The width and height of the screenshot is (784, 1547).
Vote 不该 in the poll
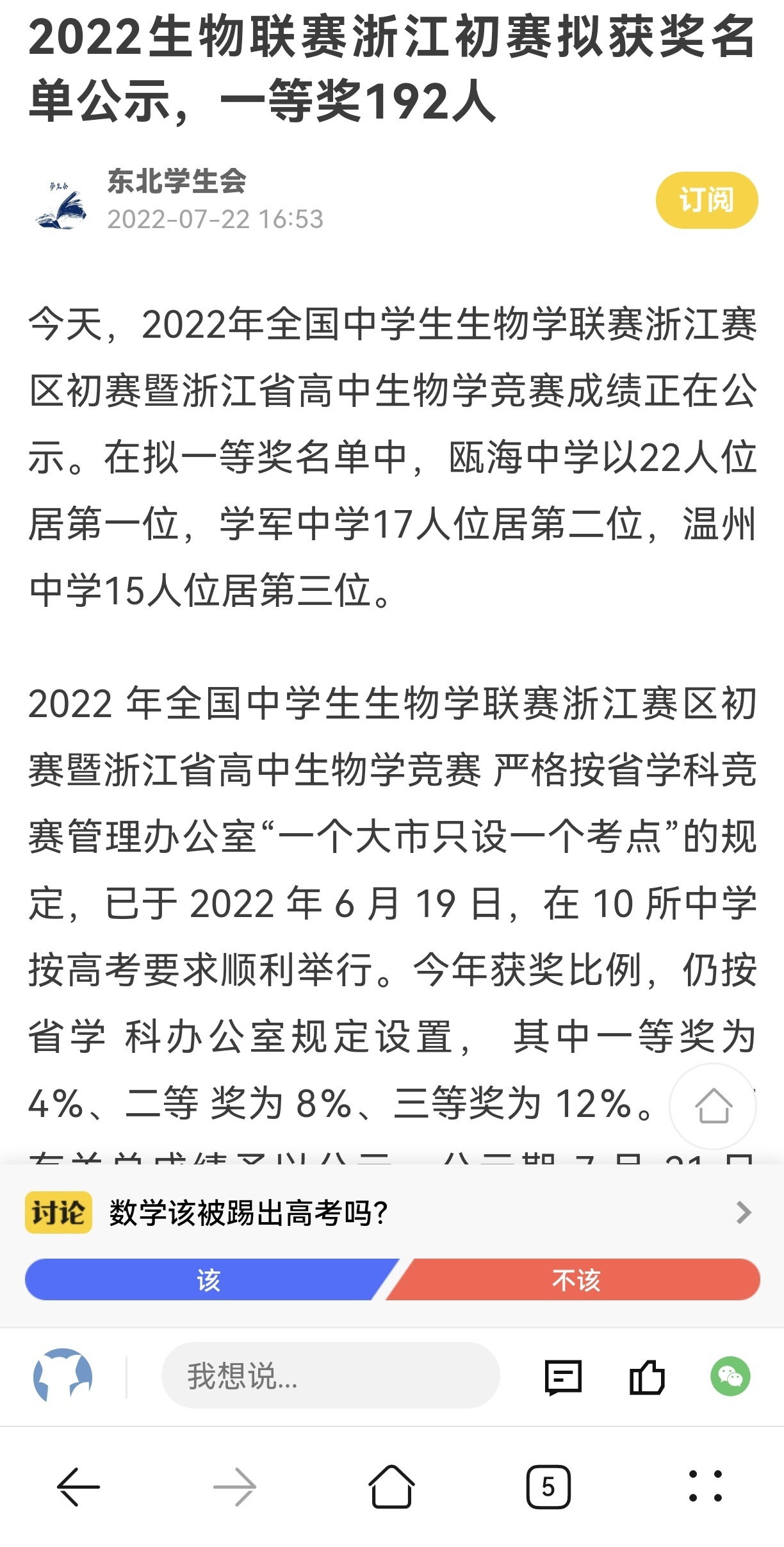(x=575, y=1280)
